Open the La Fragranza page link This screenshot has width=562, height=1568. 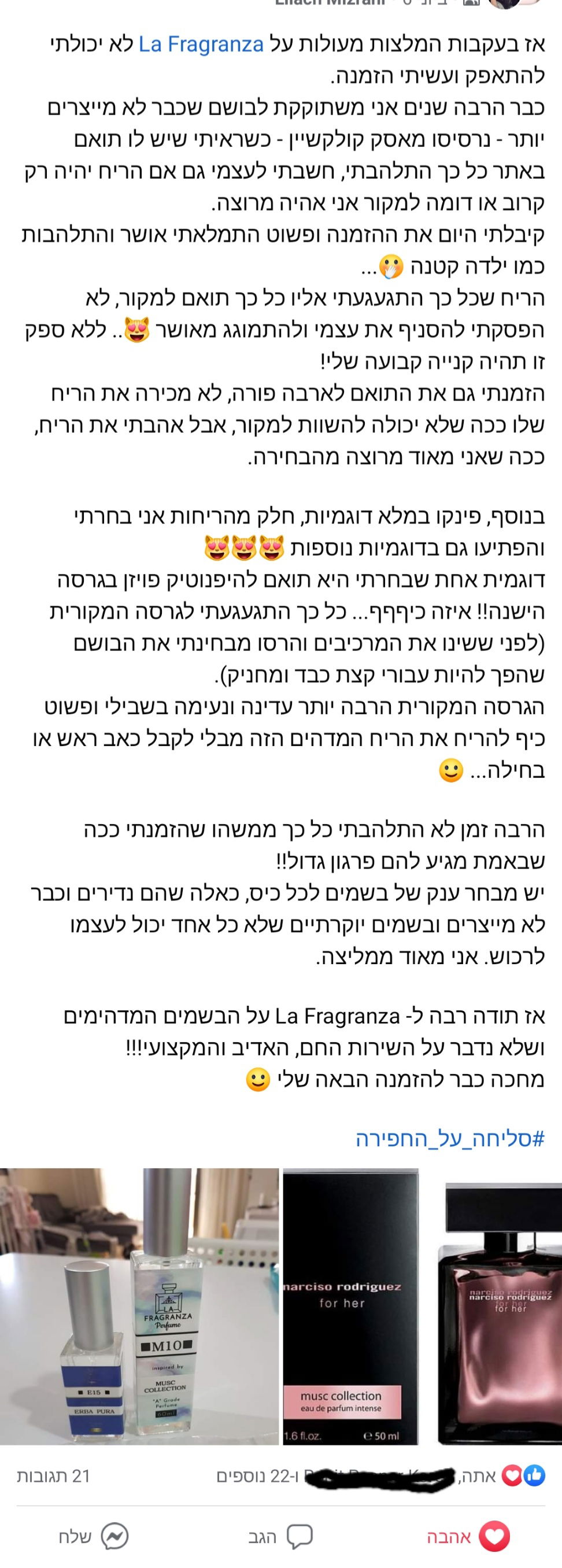pos(201,44)
